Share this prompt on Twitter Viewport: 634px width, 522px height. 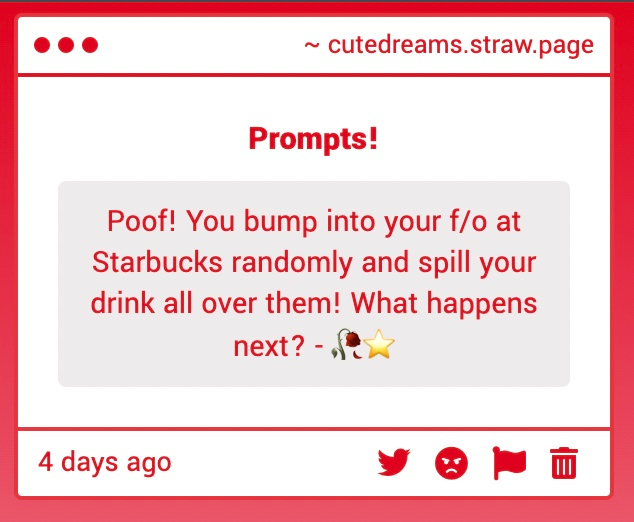click(394, 463)
